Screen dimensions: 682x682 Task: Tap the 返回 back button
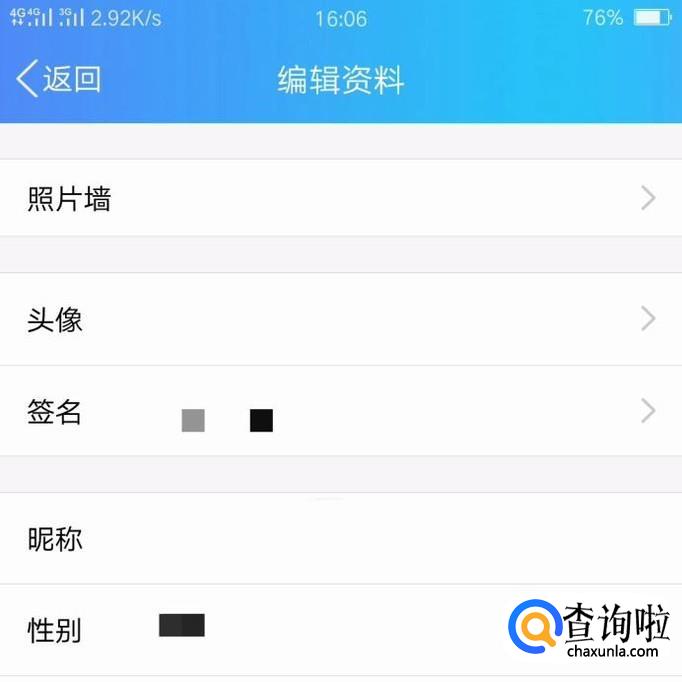(60, 79)
